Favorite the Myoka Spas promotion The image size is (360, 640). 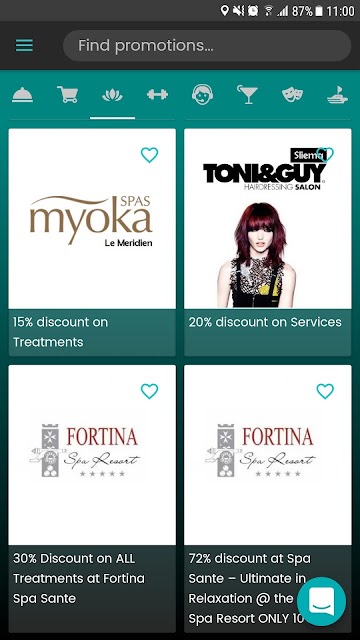pyautogui.click(x=149, y=155)
